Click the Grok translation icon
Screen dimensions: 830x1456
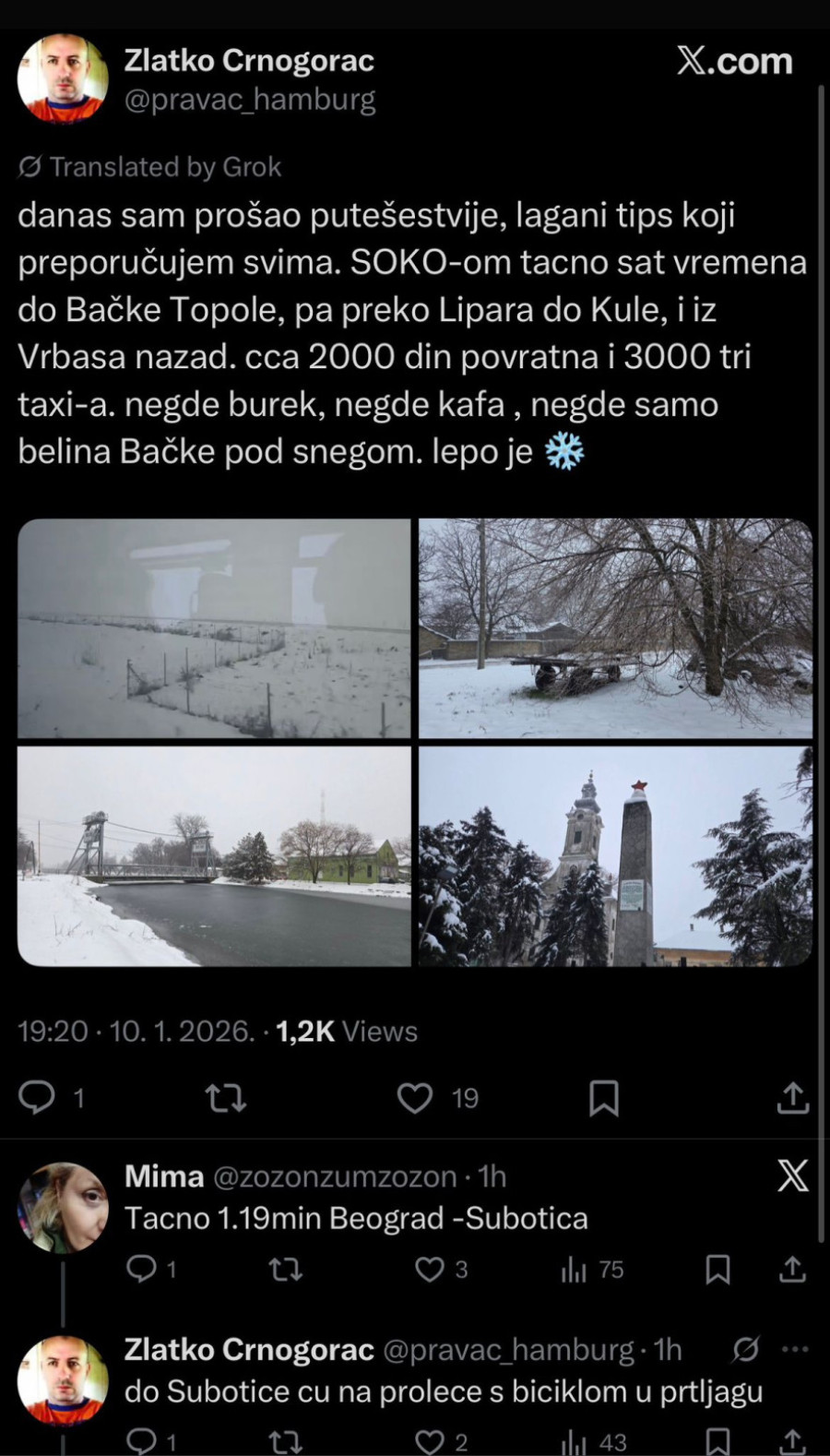tap(30, 167)
